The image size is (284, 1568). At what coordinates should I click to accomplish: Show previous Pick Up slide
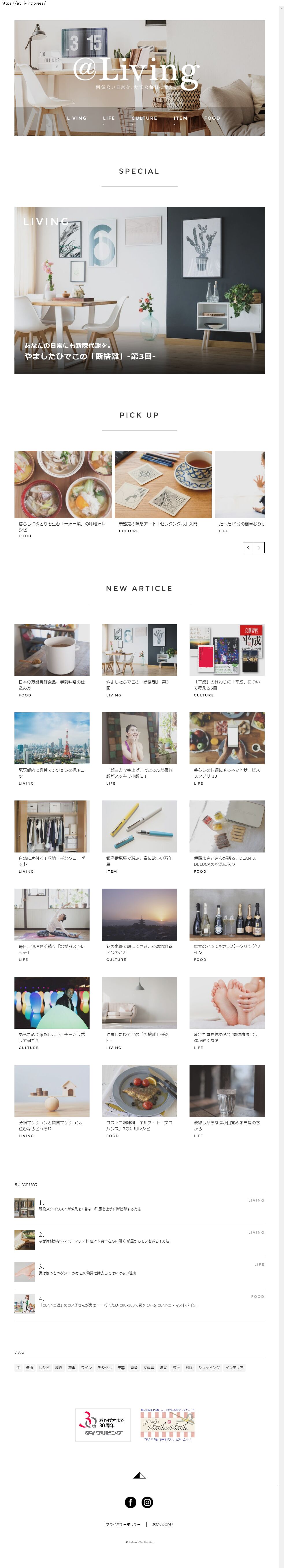(248, 548)
